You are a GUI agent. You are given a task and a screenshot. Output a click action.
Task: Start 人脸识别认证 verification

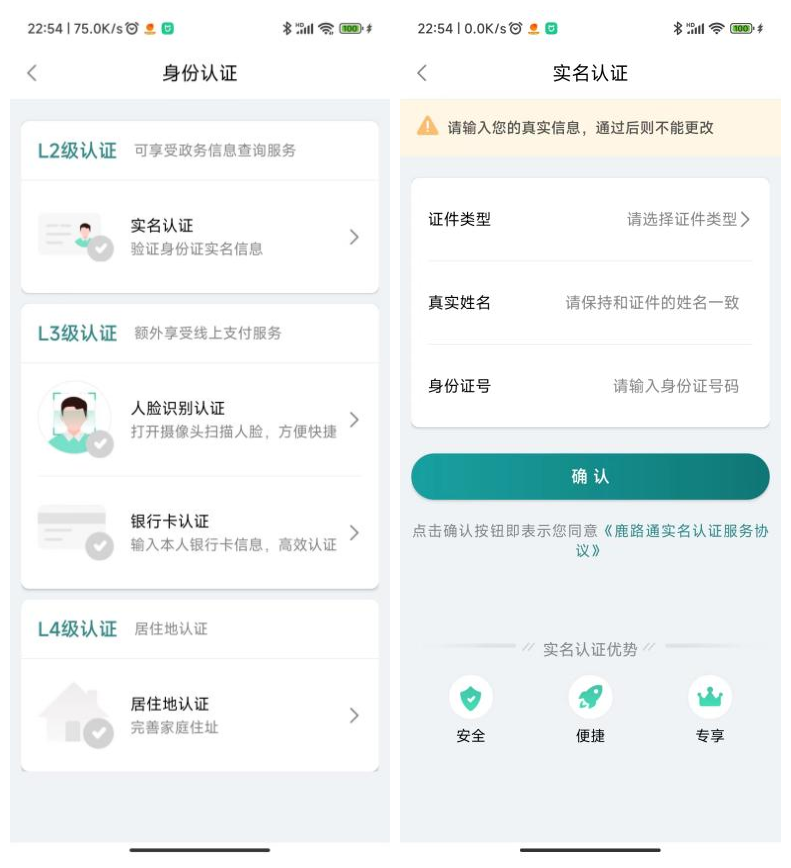(x=200, y=420)
